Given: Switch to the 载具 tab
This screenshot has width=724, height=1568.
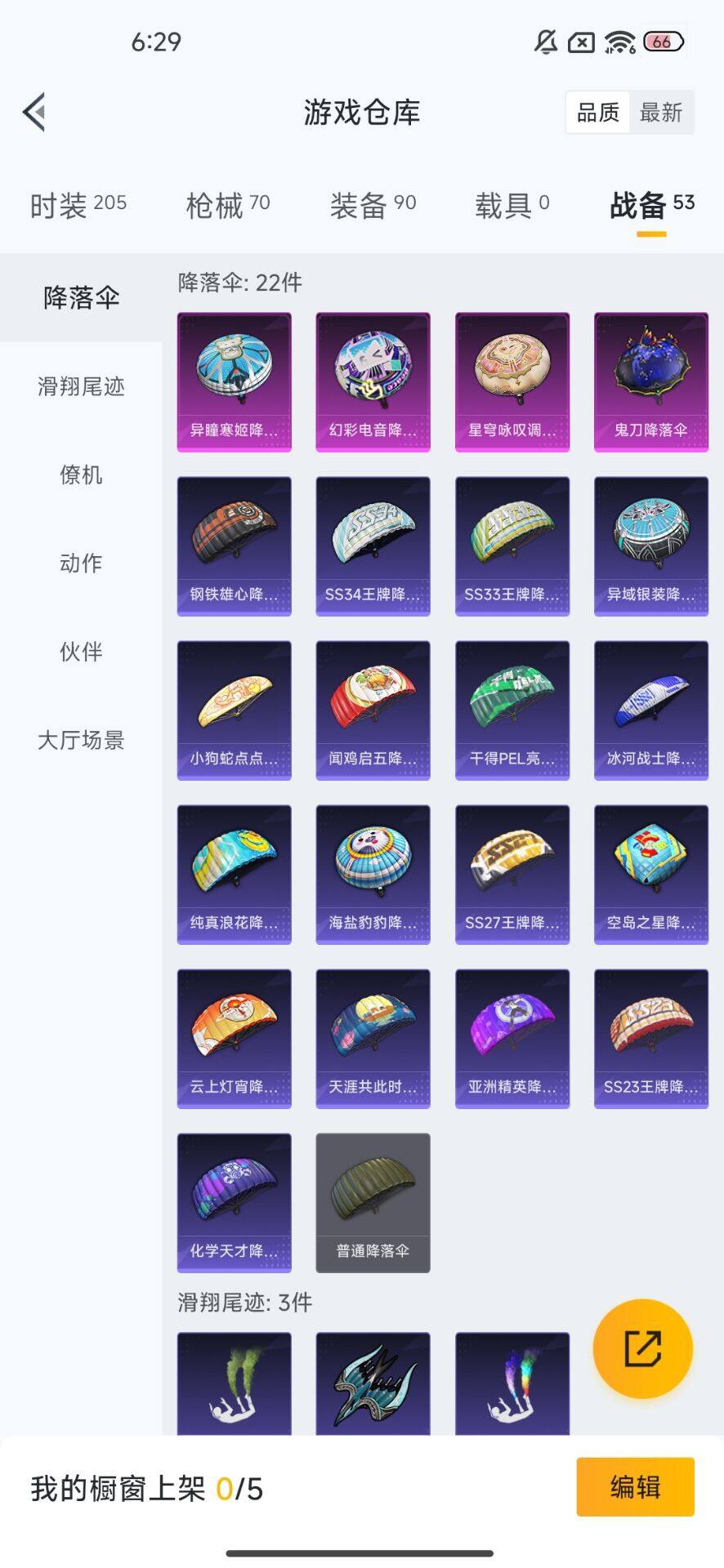Looking at the screenshot, I should pos(512,205).
